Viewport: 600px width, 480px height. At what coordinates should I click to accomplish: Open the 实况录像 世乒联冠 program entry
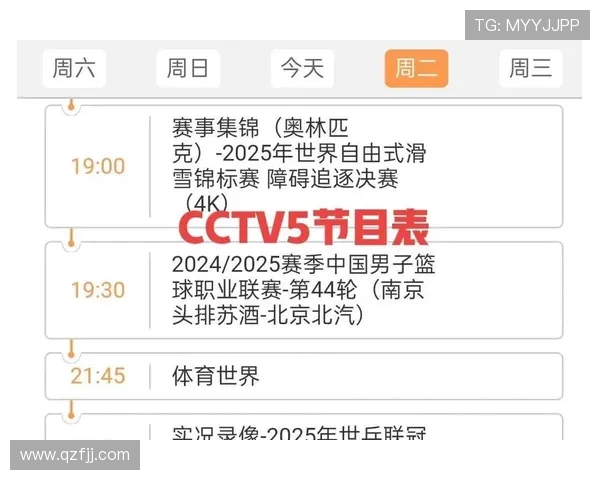(x=304, y=432)
